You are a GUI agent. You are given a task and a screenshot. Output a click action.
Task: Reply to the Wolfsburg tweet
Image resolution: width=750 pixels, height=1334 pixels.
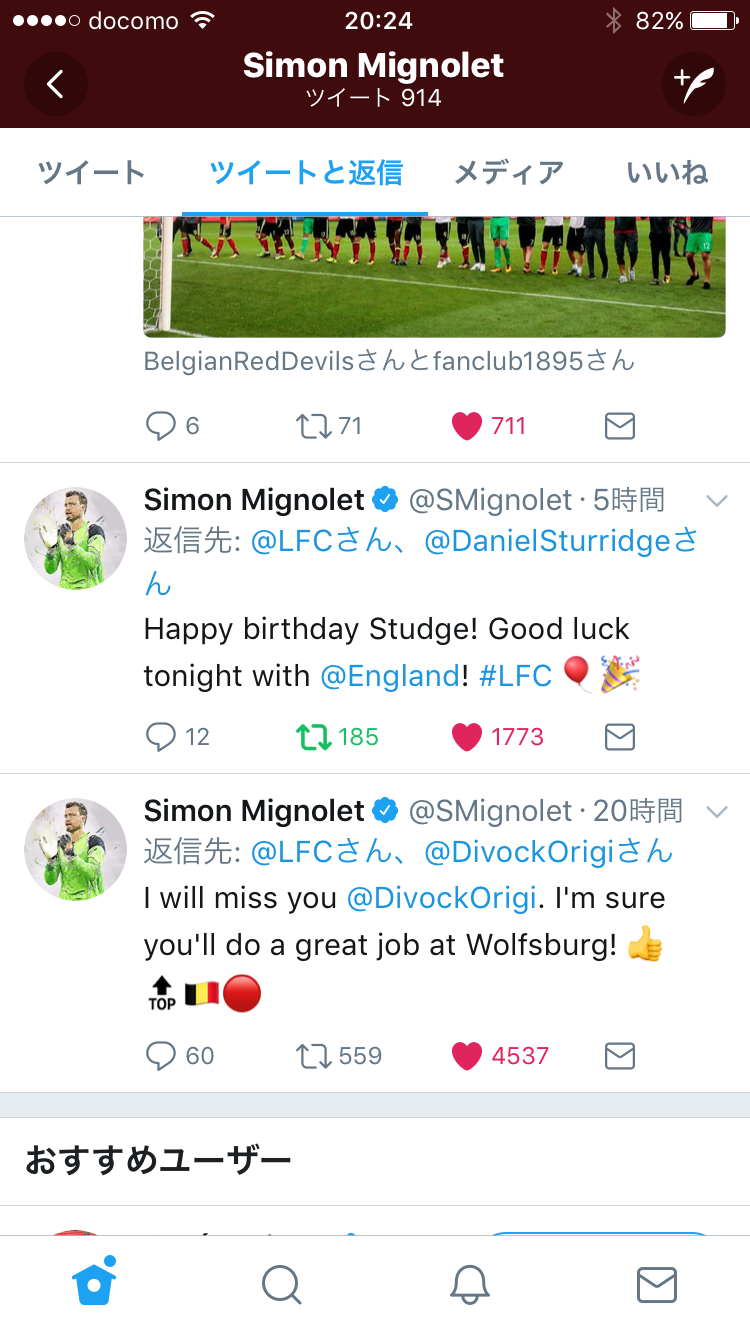coord(161,1056)
